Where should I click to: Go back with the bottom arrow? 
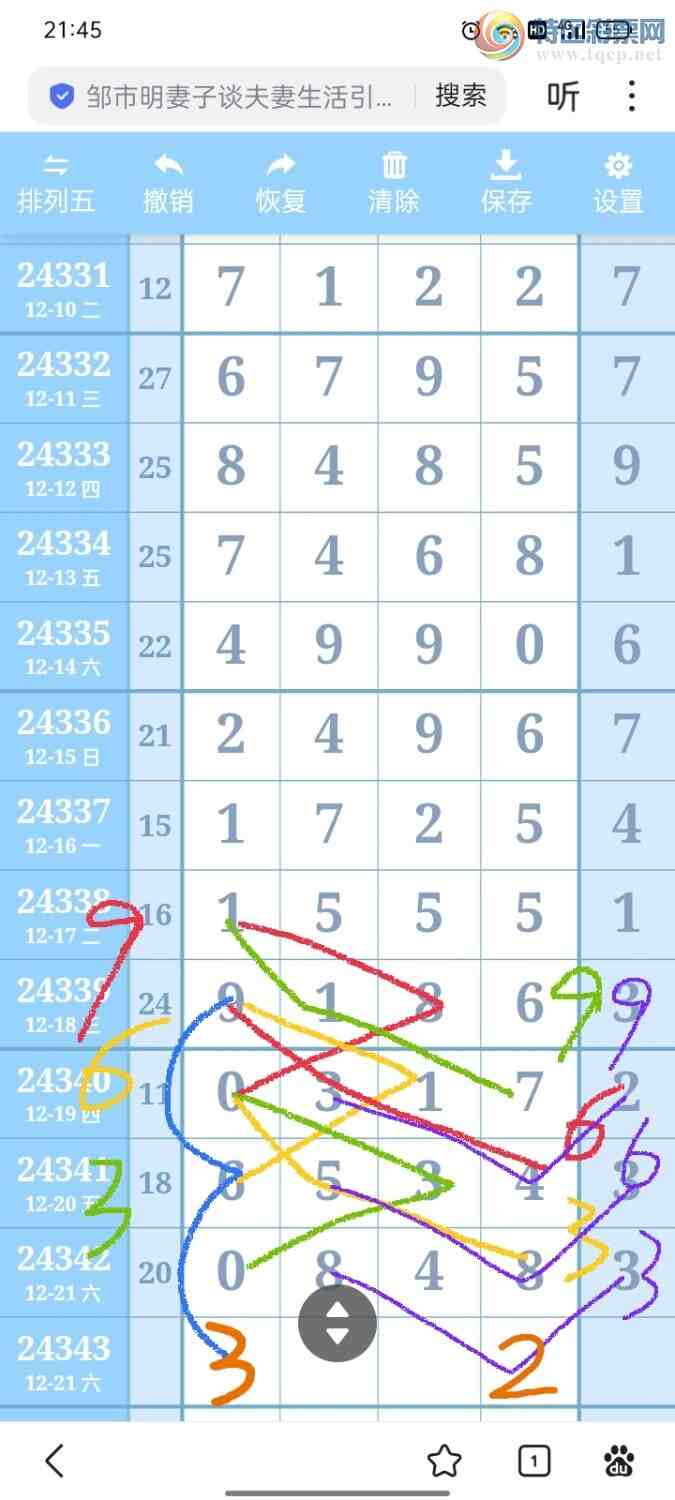pyautogui.click(x=56, y=1461)
